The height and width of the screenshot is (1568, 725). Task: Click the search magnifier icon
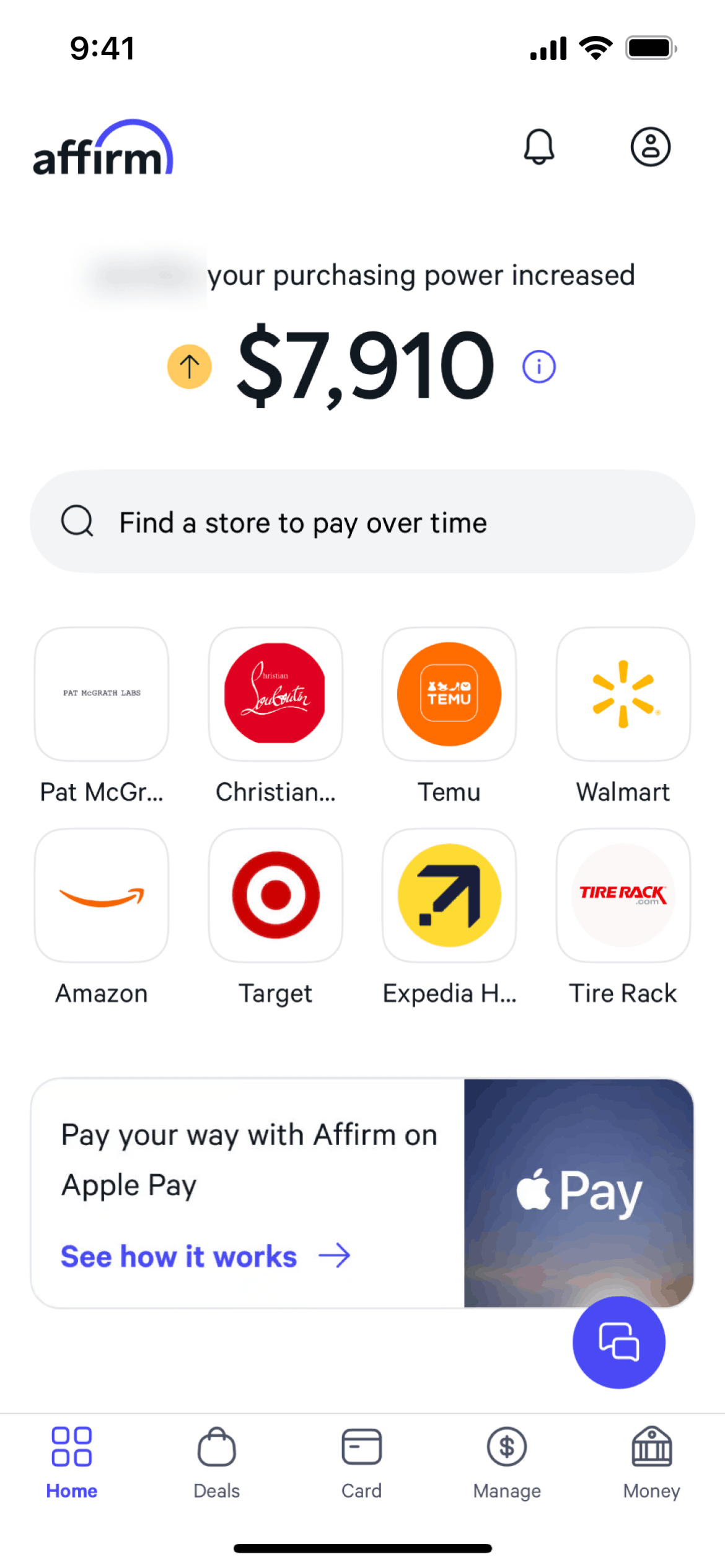[x=76, y=521]
